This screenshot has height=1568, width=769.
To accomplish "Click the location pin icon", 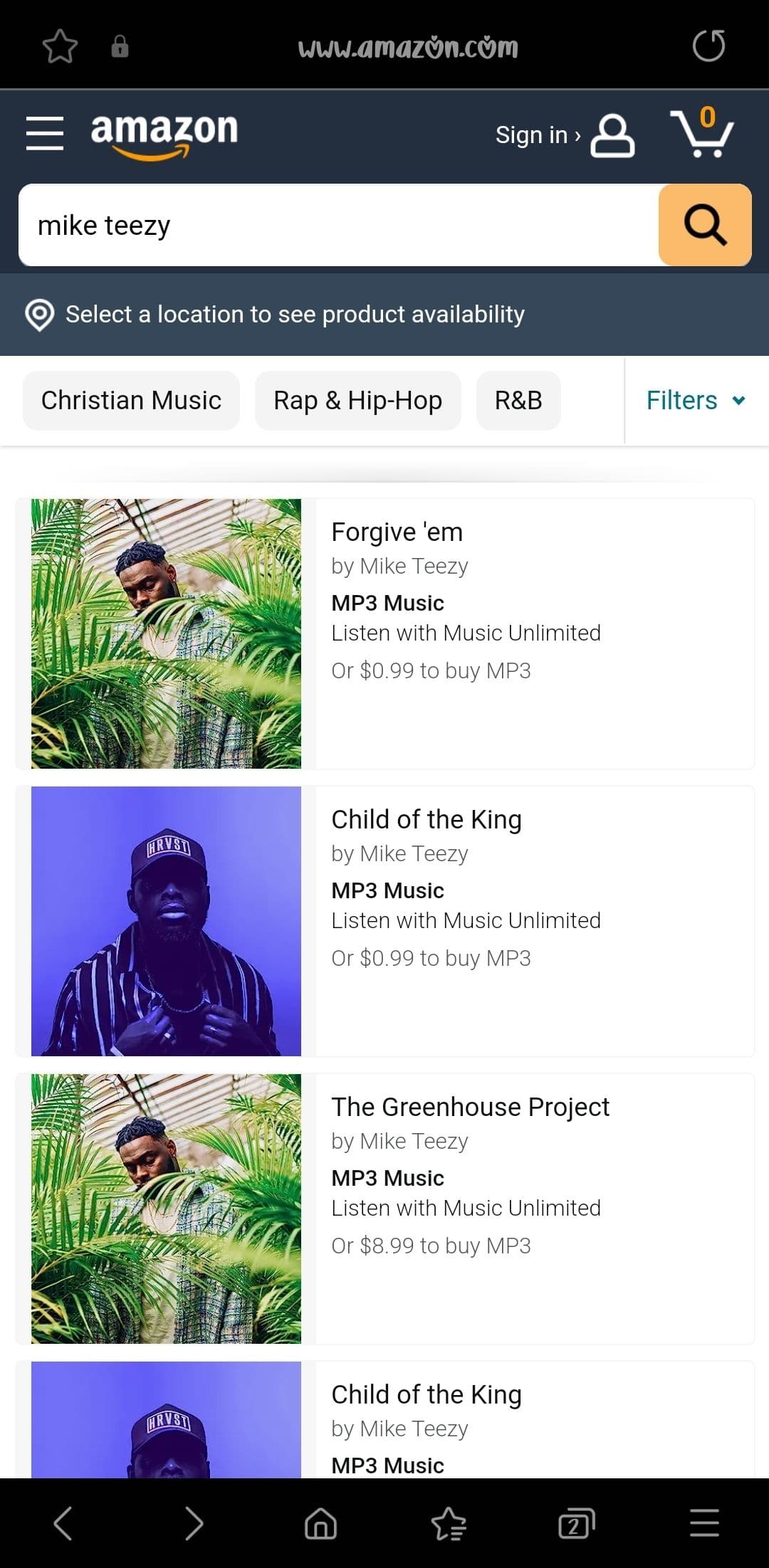I will tap(39, 314).
